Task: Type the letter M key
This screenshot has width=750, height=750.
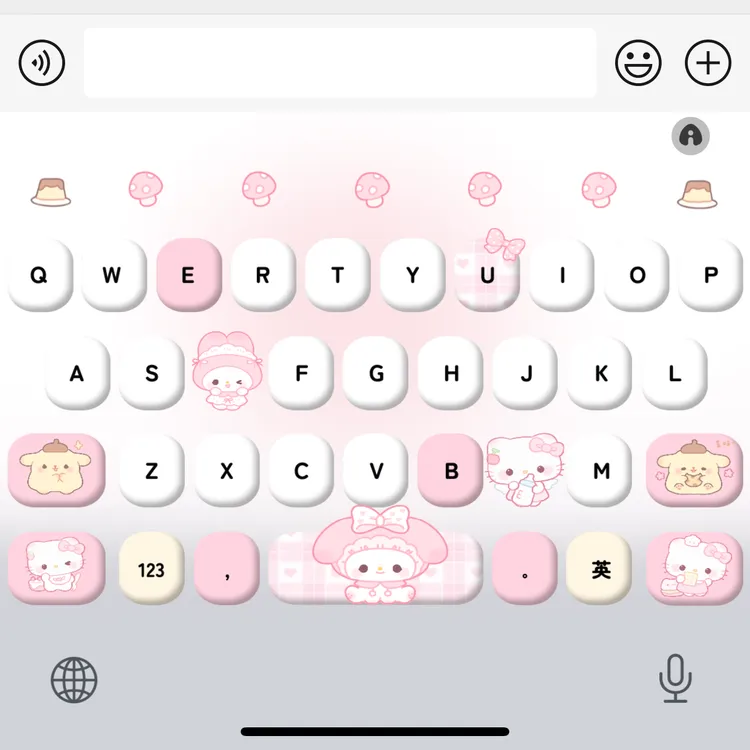Action: tap(599, 470)
